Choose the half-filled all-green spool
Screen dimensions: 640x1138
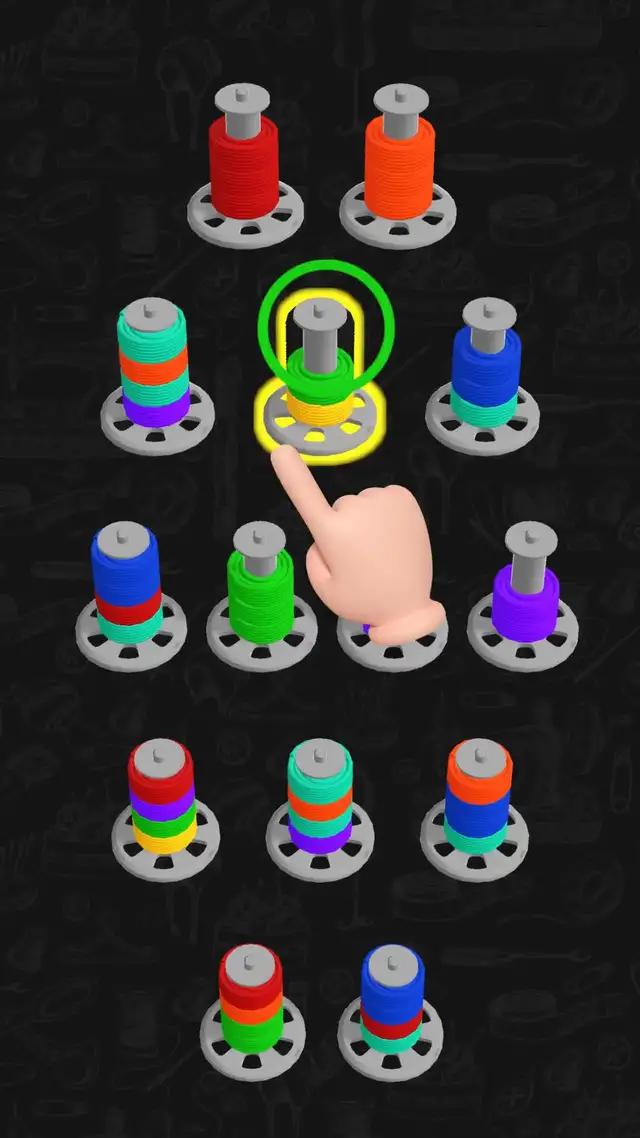click(261, 595)
